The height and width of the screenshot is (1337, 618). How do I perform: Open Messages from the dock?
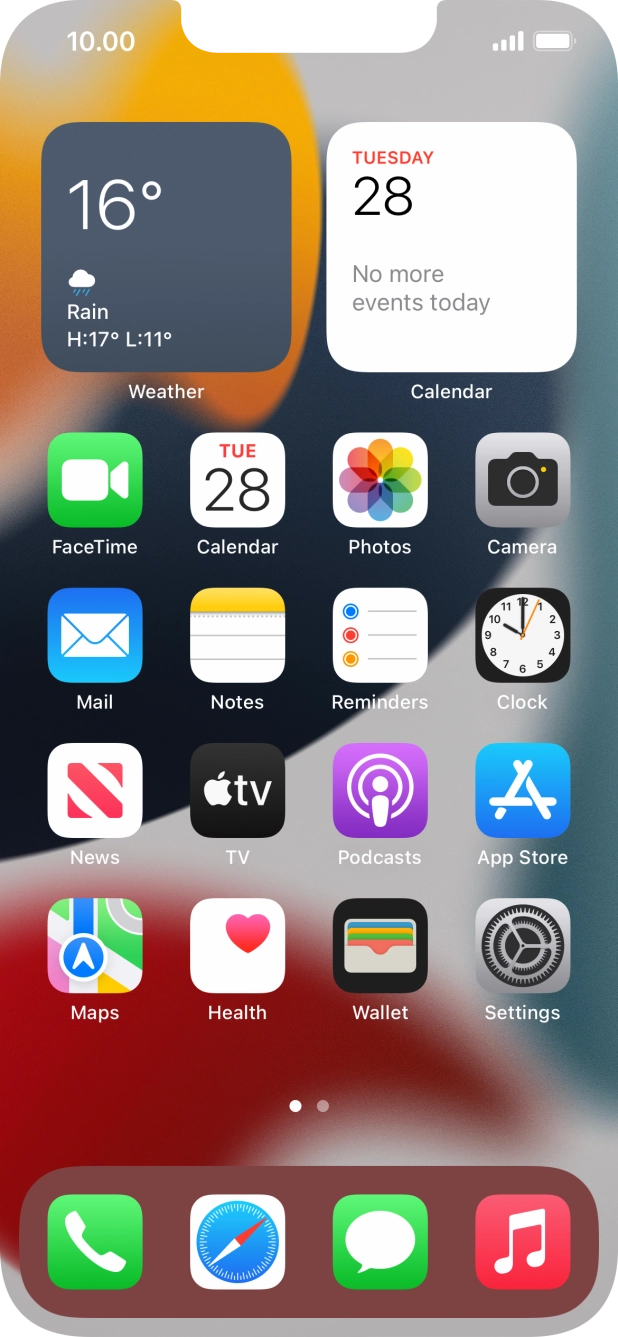[x=380, y=1241]
